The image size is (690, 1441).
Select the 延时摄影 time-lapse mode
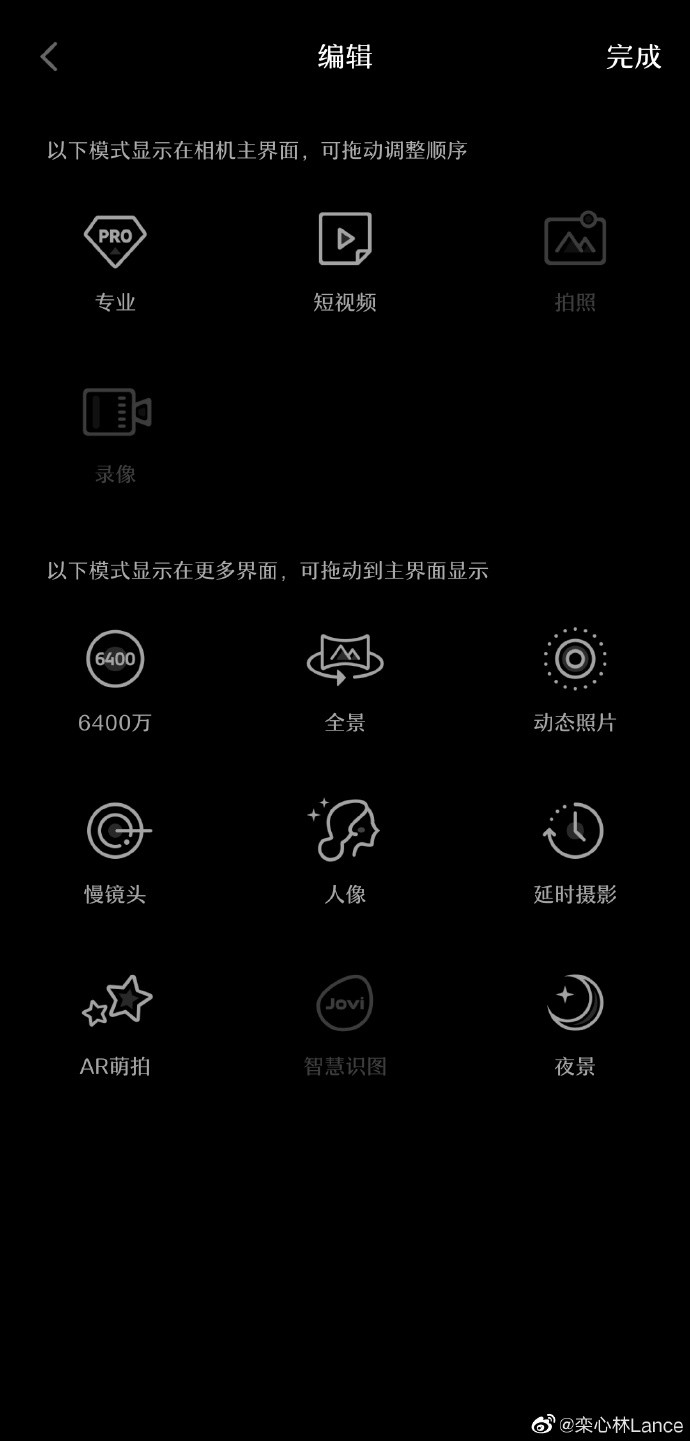pos(574,830)
